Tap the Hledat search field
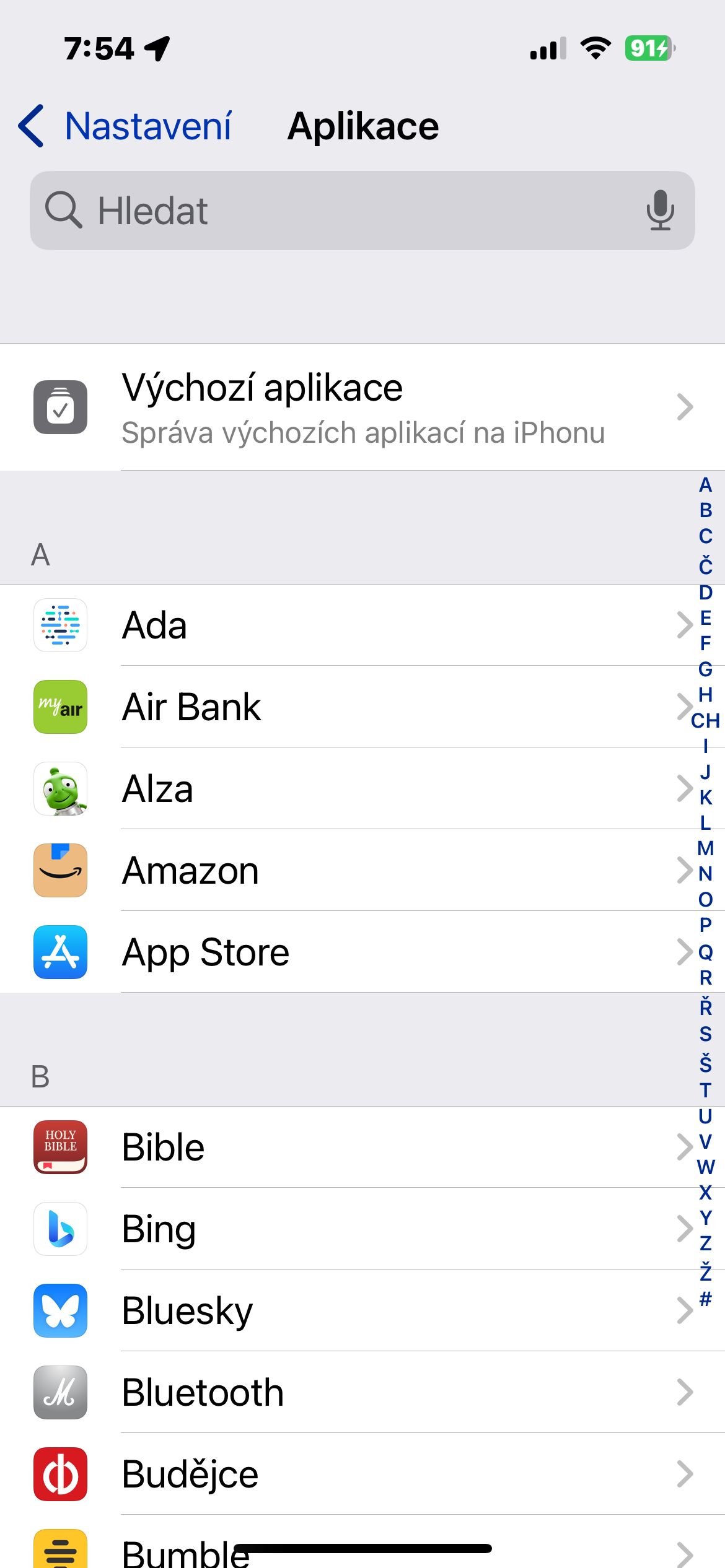Viewport: 725px width, 1568px height. [347, 211]
